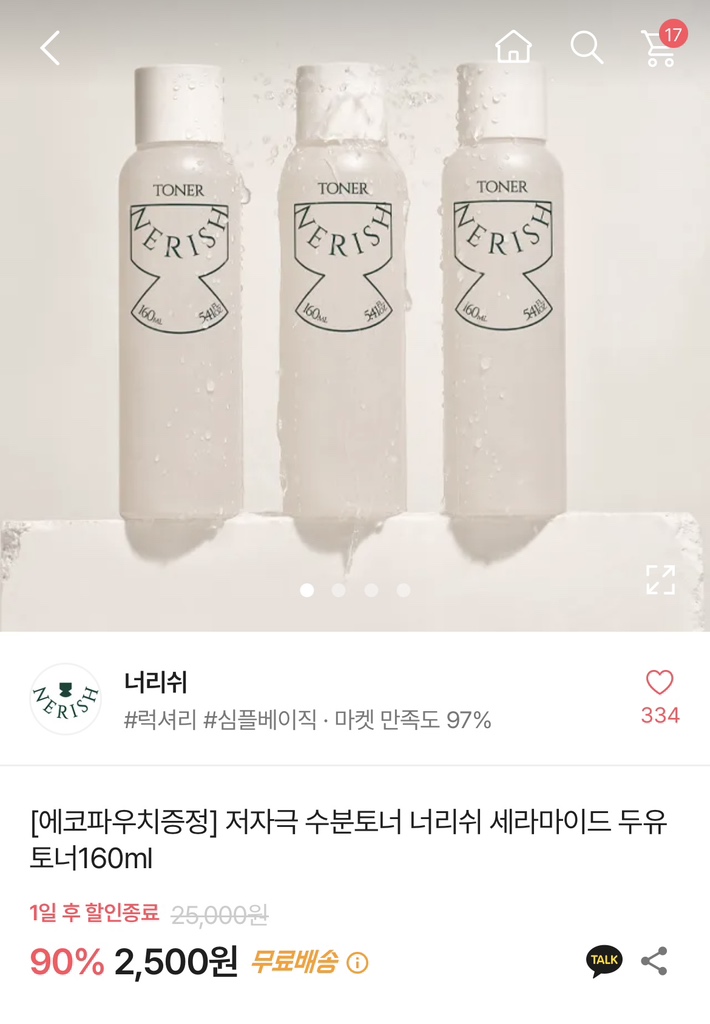Jump to the second product image dot

coord(339,590)
